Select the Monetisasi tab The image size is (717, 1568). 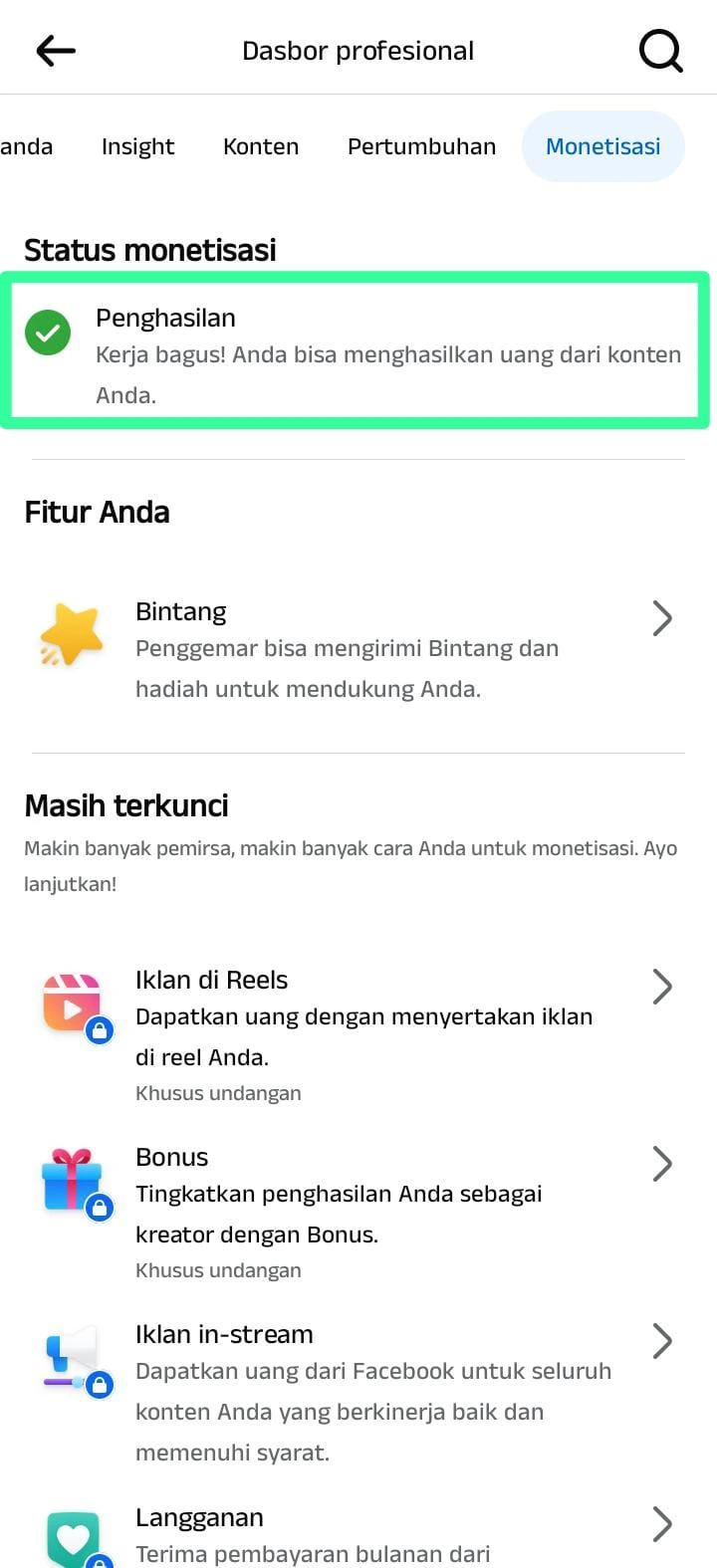[602, 147]
